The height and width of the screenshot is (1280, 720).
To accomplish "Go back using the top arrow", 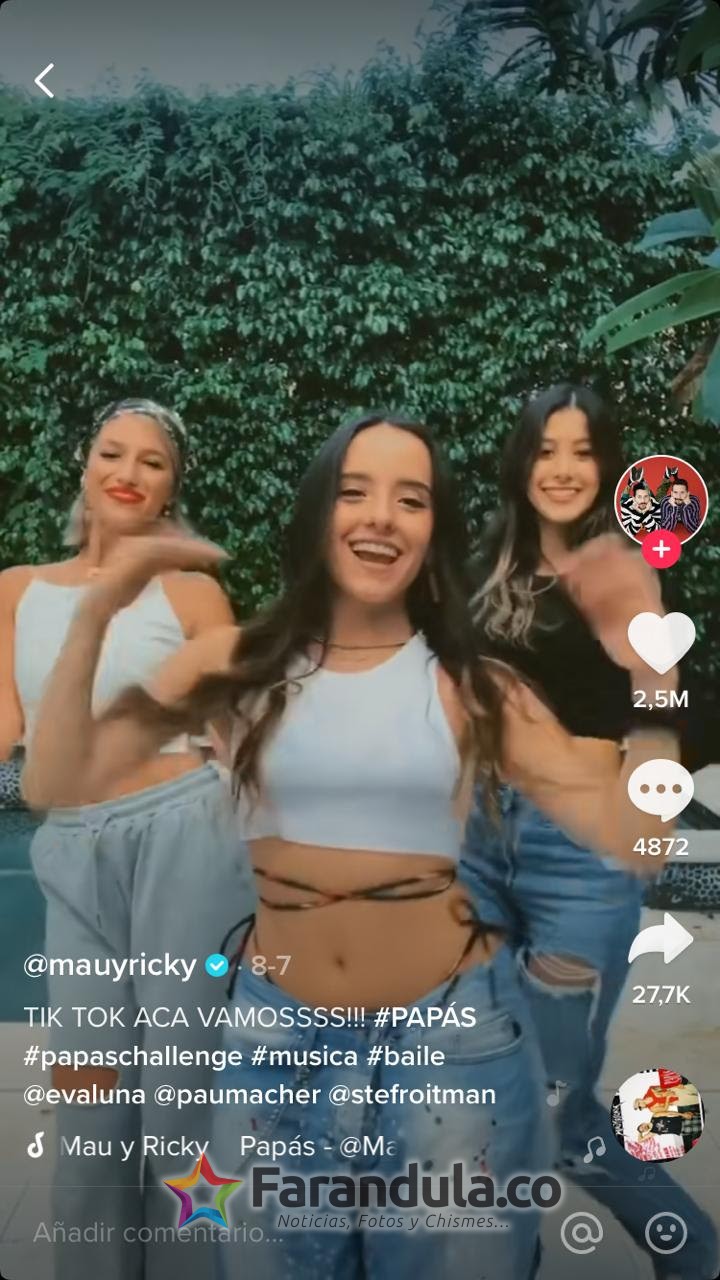I will (44, 81).
